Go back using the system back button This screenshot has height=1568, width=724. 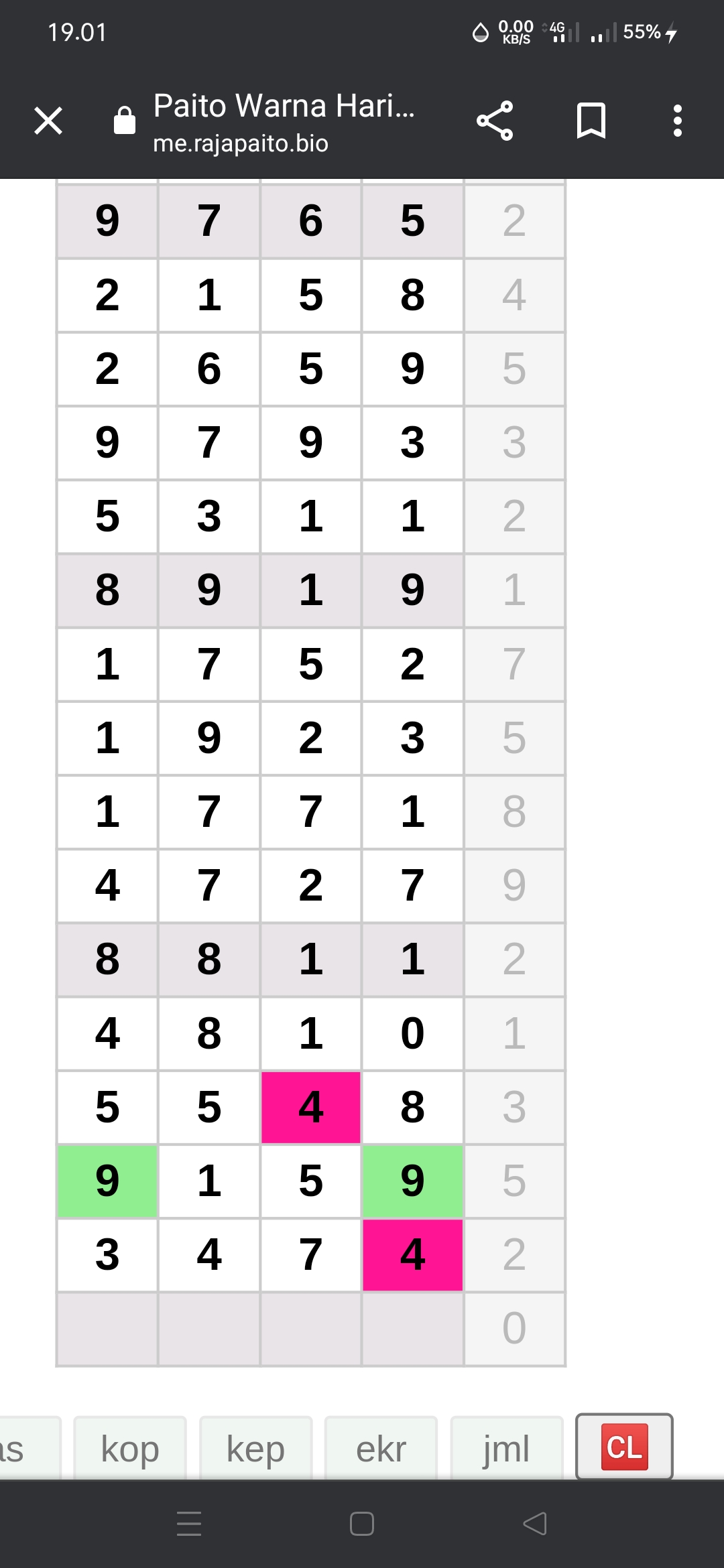534,1524
